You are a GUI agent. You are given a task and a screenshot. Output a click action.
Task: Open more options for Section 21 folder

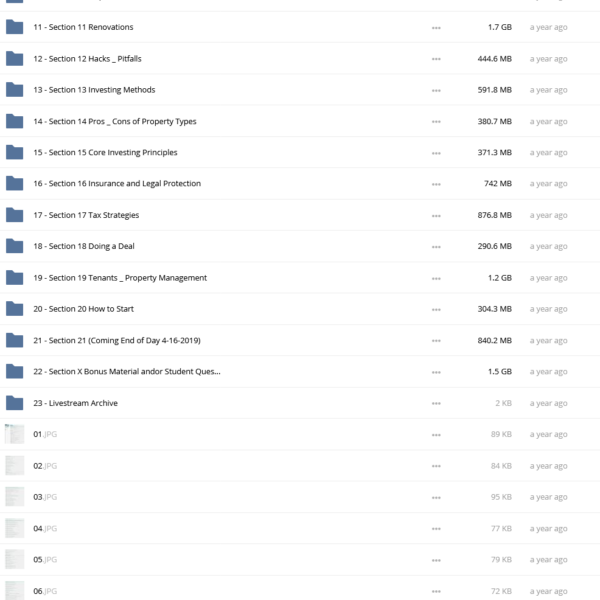pos(436,341)
